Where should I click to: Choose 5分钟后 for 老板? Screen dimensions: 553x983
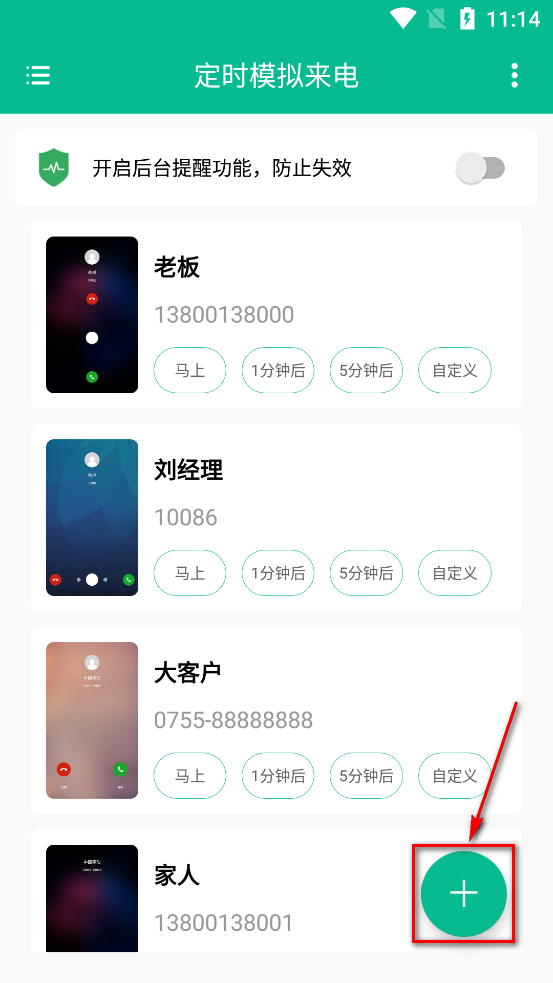366,370
